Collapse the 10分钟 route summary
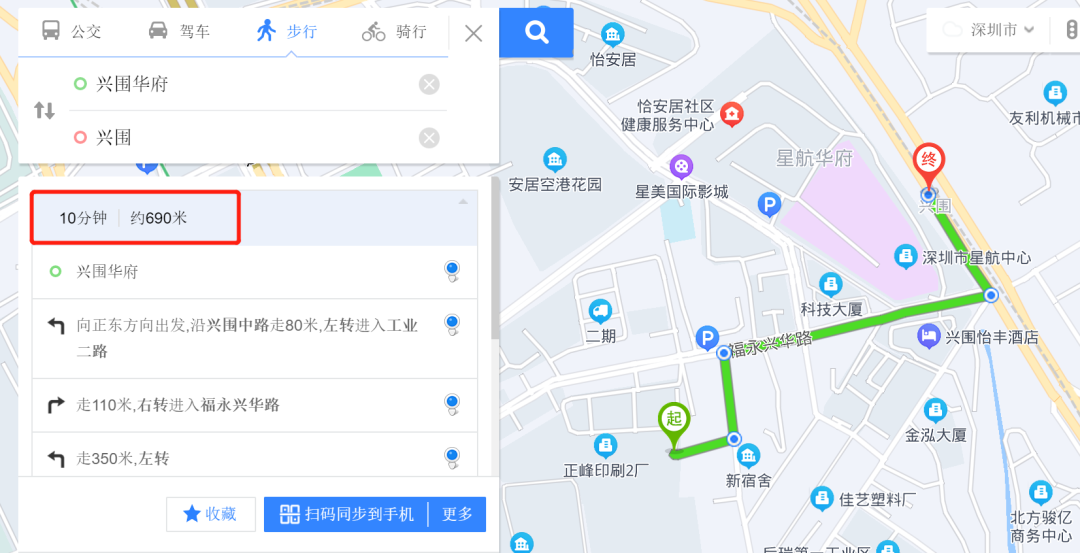Screen dimensions: 1080x553 (462, 202)
